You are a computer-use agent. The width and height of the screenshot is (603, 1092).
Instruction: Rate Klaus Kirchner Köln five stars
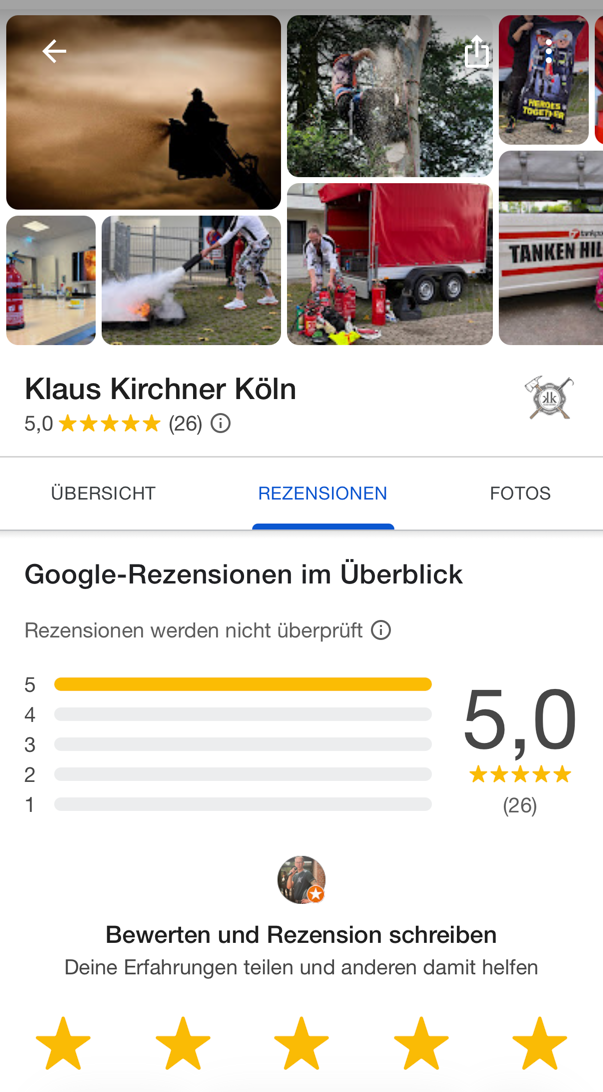pyautogui.click(x=539, y=1043)
